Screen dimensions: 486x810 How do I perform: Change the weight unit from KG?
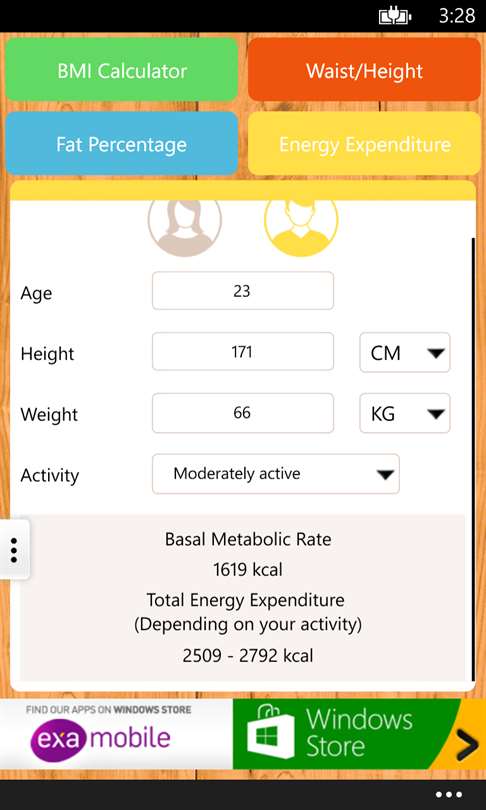point(405,413)
